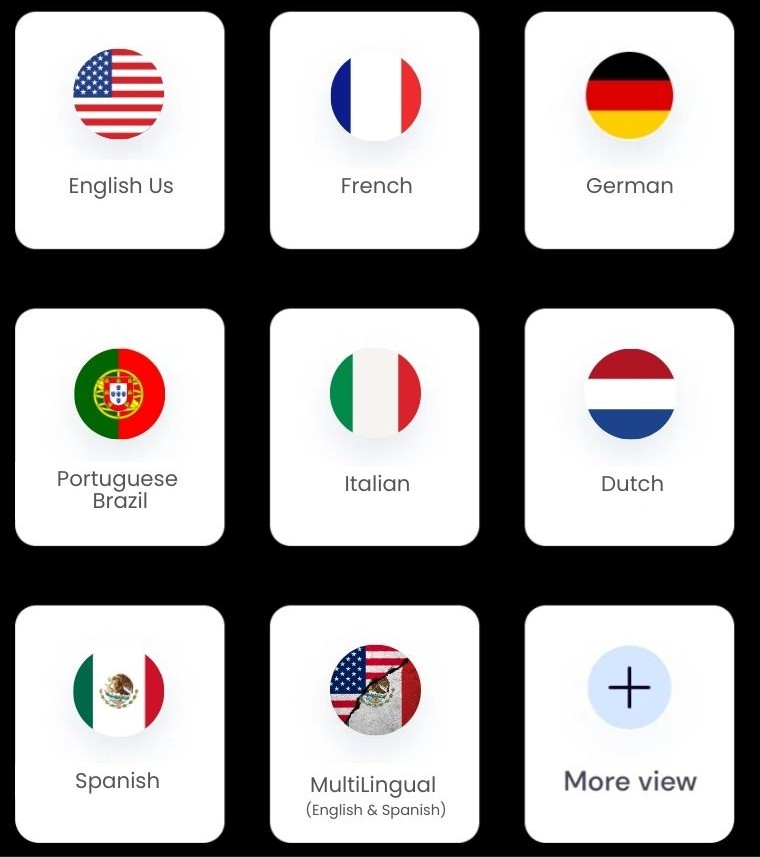This screenshot has width=760, height=857.
Task: Open More view to see more languages
Action: pyautogui.click(x=629, y=723)
